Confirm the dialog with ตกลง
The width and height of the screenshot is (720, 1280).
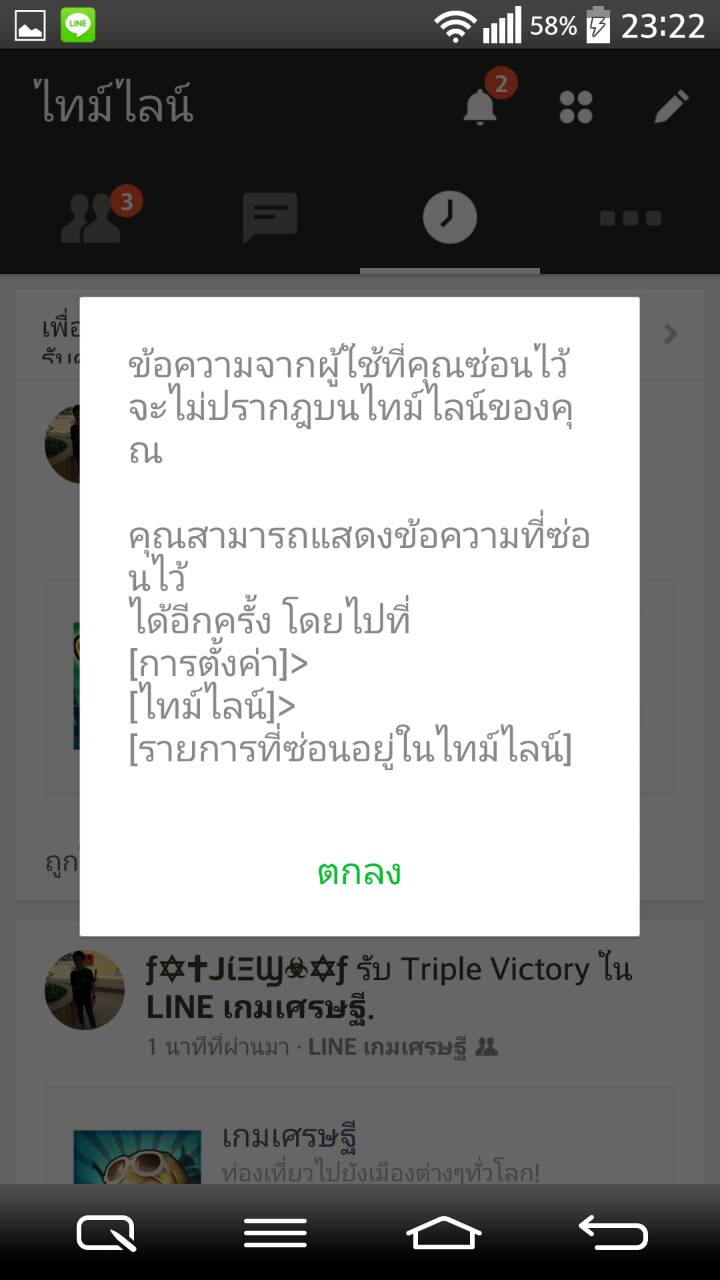[359, 873]
